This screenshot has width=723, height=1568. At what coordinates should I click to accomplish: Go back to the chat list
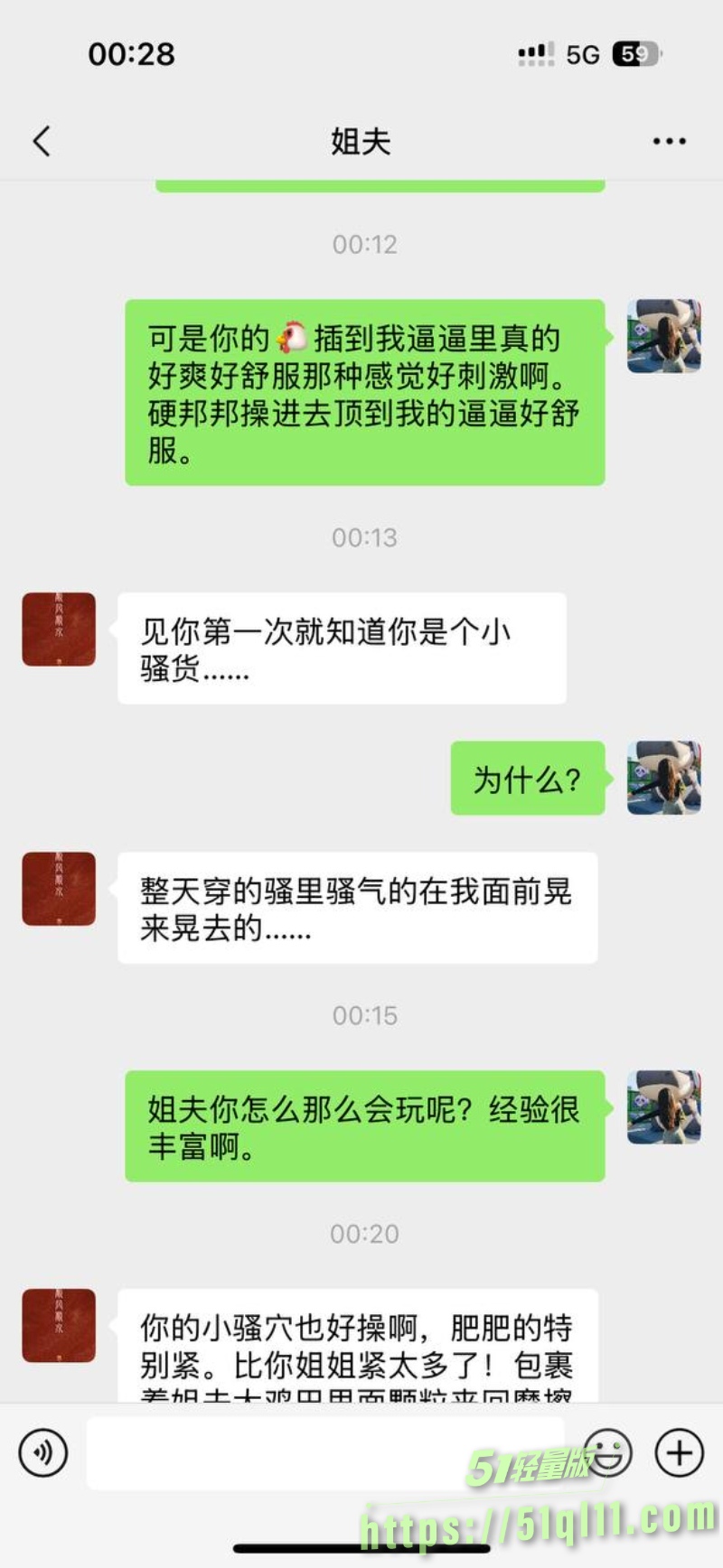point(42,141)
